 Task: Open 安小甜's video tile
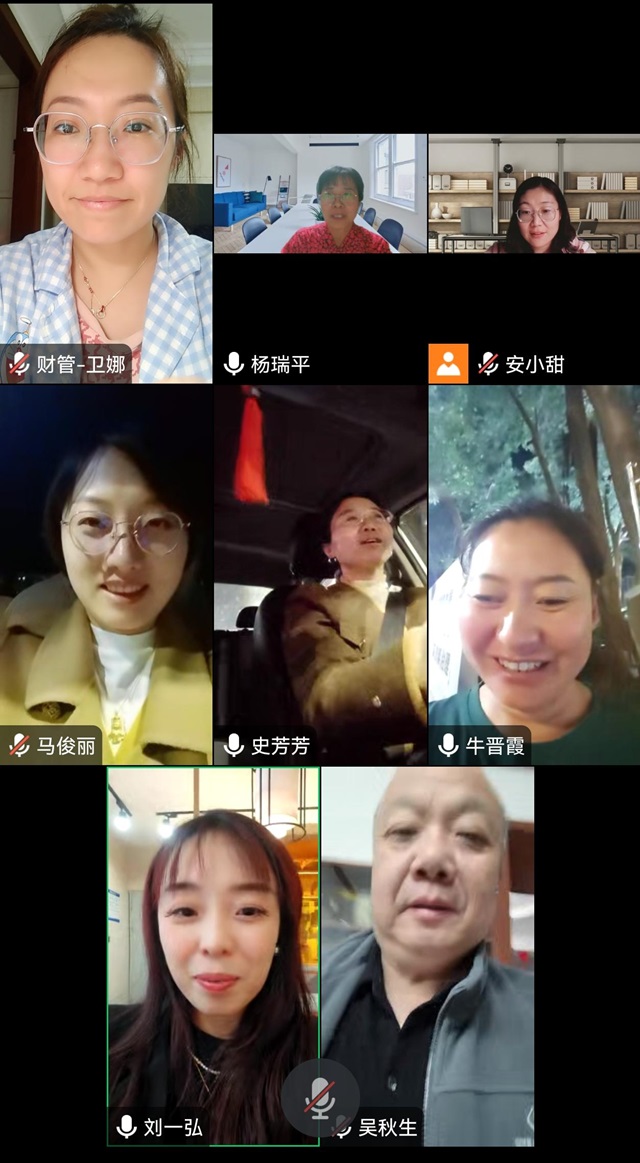coord(534,194)
